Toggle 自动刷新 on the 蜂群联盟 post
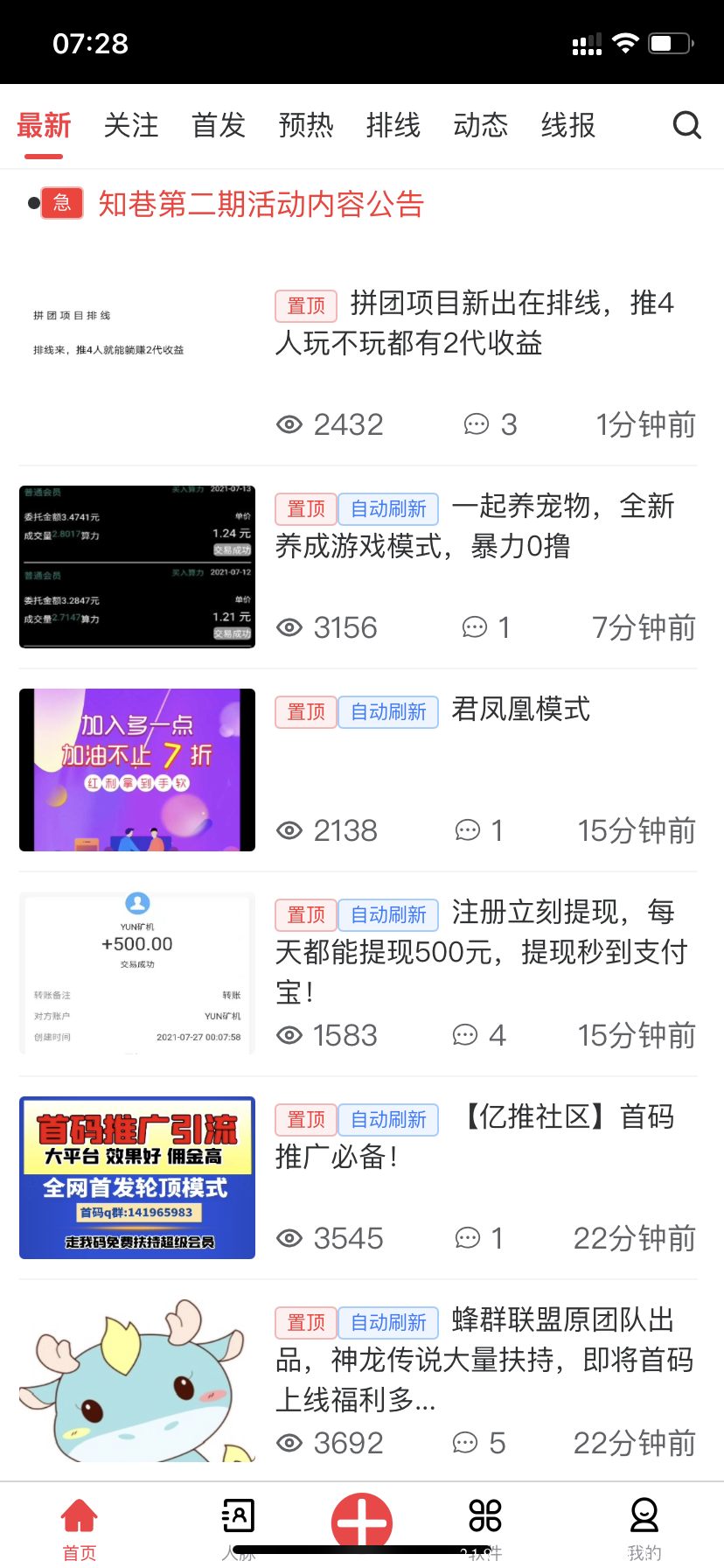The image size is (724, 1568). 388,1322
